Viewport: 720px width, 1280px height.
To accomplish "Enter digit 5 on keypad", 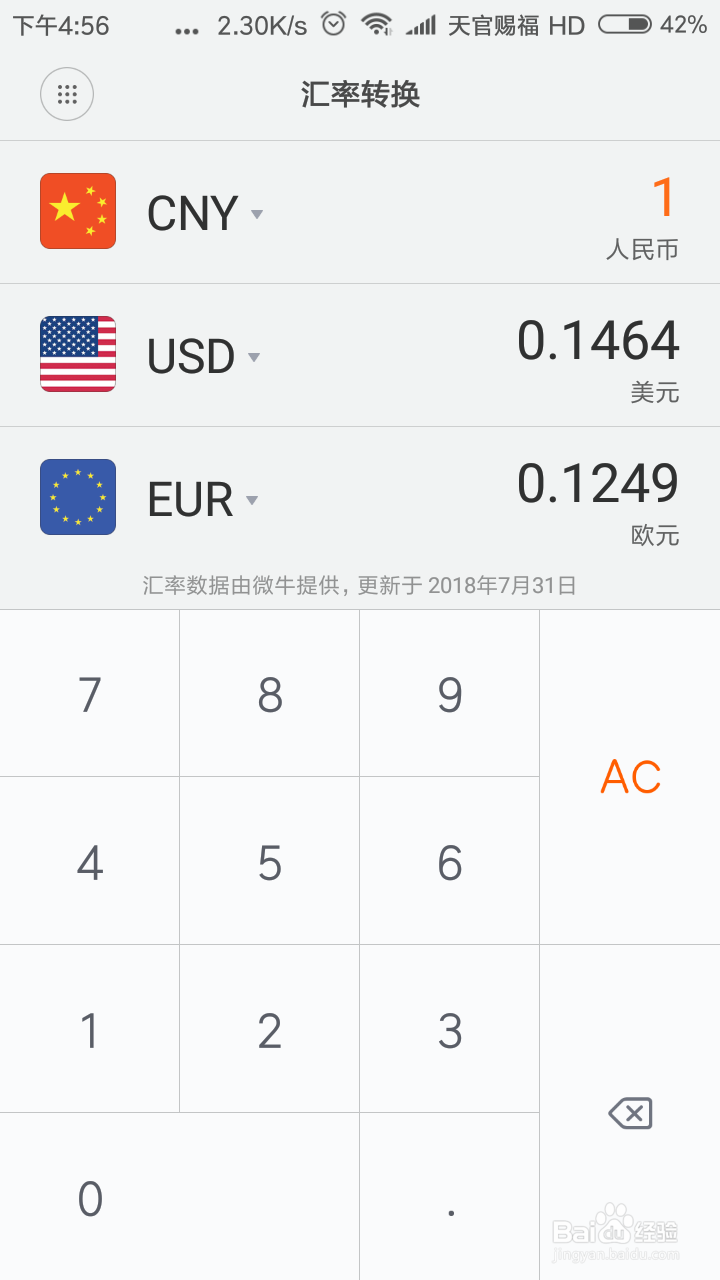I will (270, 862).
